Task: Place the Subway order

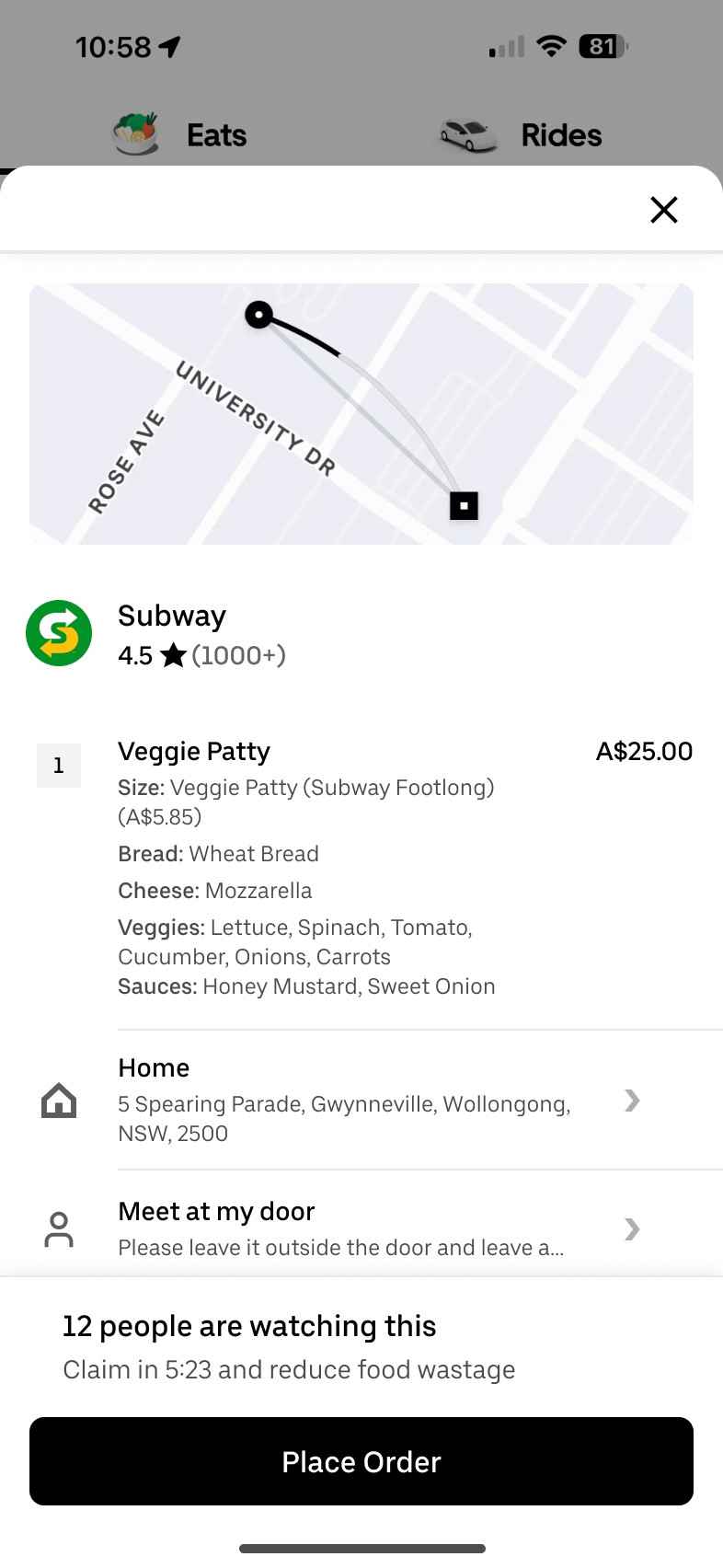Action: [361, 1460]
